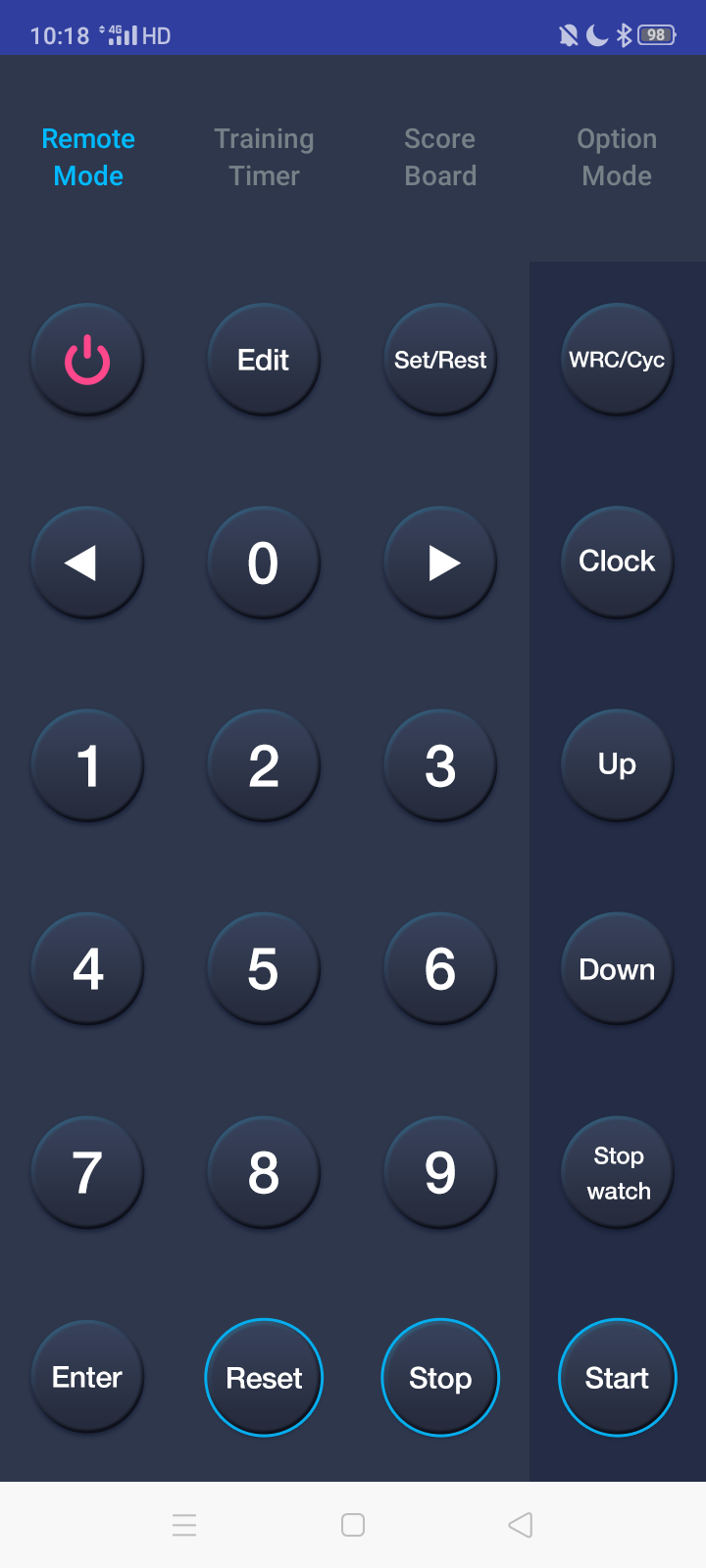
Task: Start the timer with Start button
Action: coord(617,1377)
